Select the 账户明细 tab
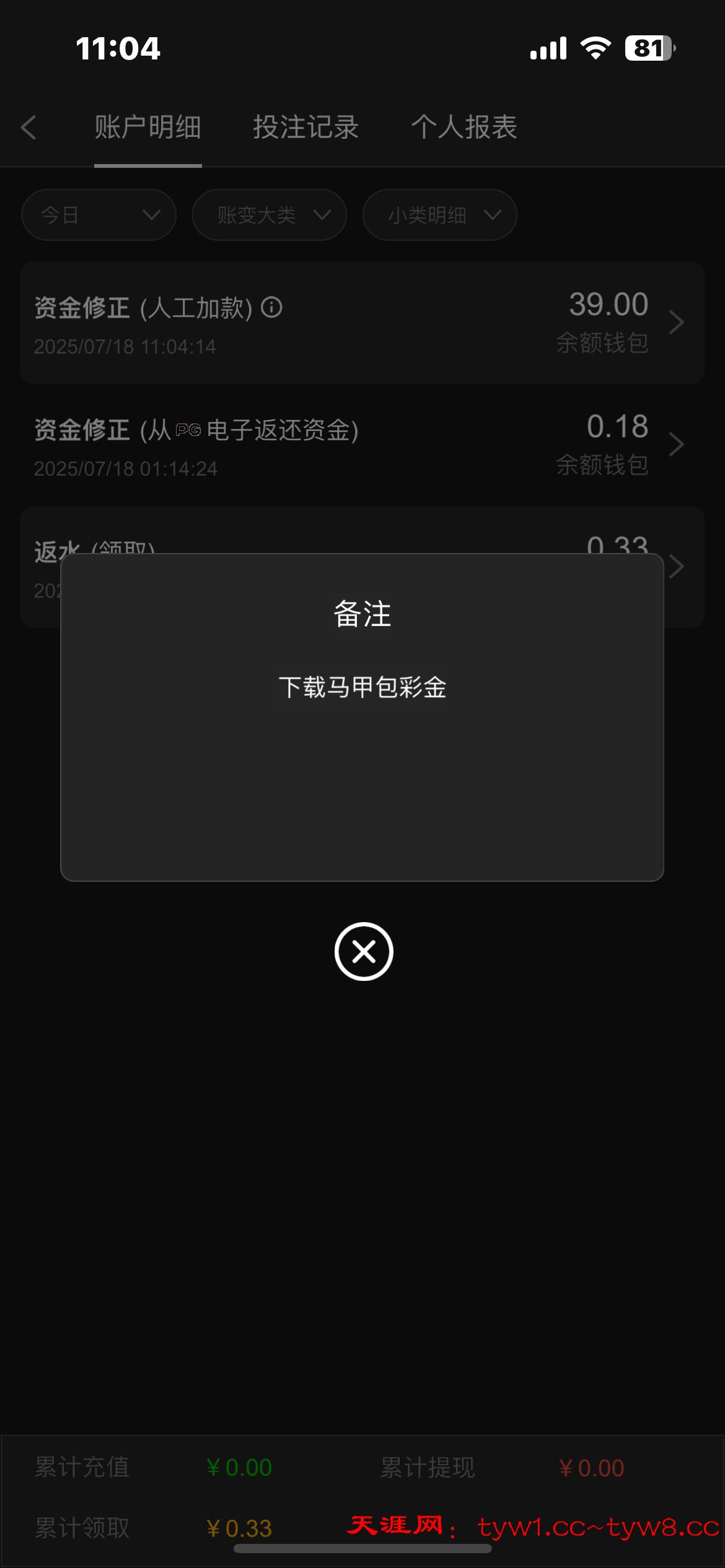725x1568 pixels. pyautogui.click(x=147, y=128)
